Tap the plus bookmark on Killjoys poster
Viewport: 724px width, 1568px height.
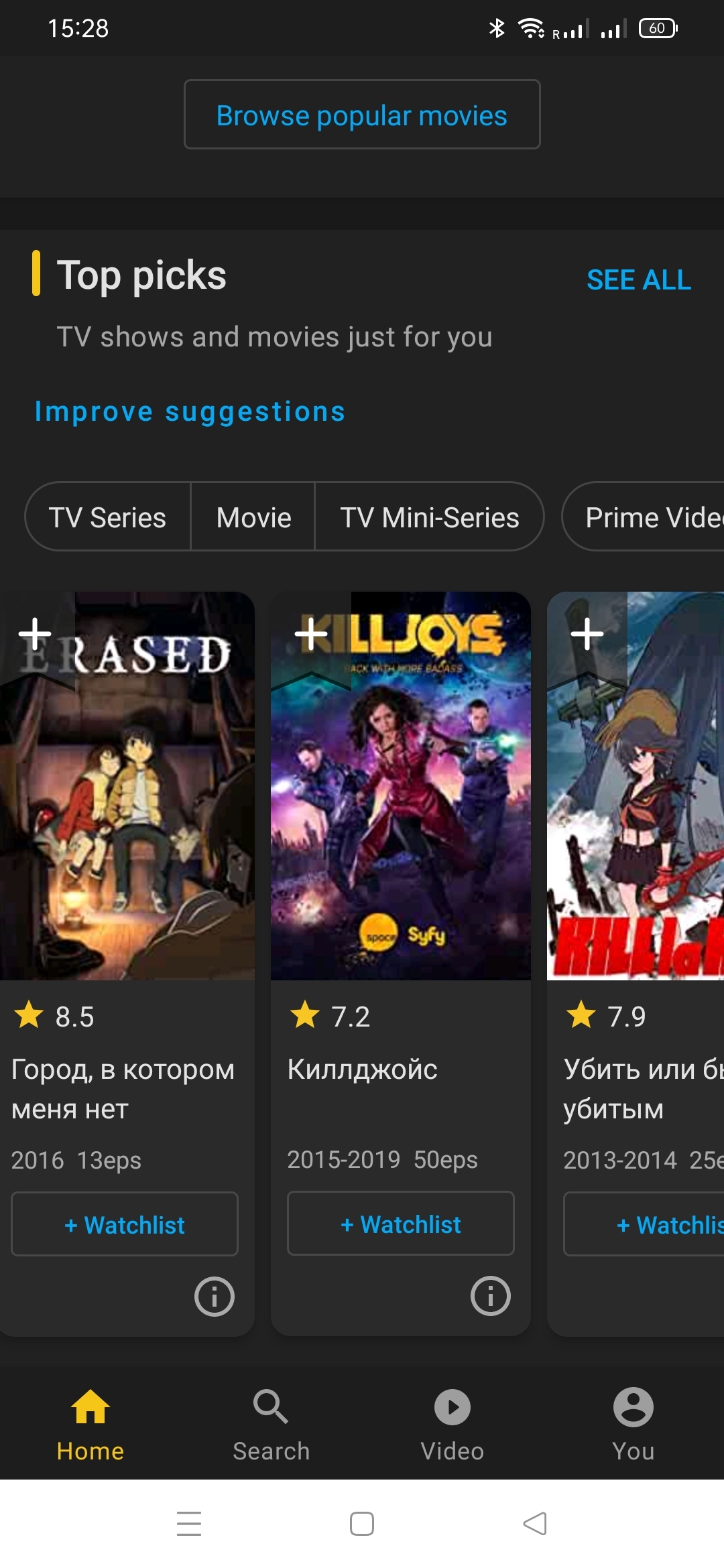click(x=311, y=634)
